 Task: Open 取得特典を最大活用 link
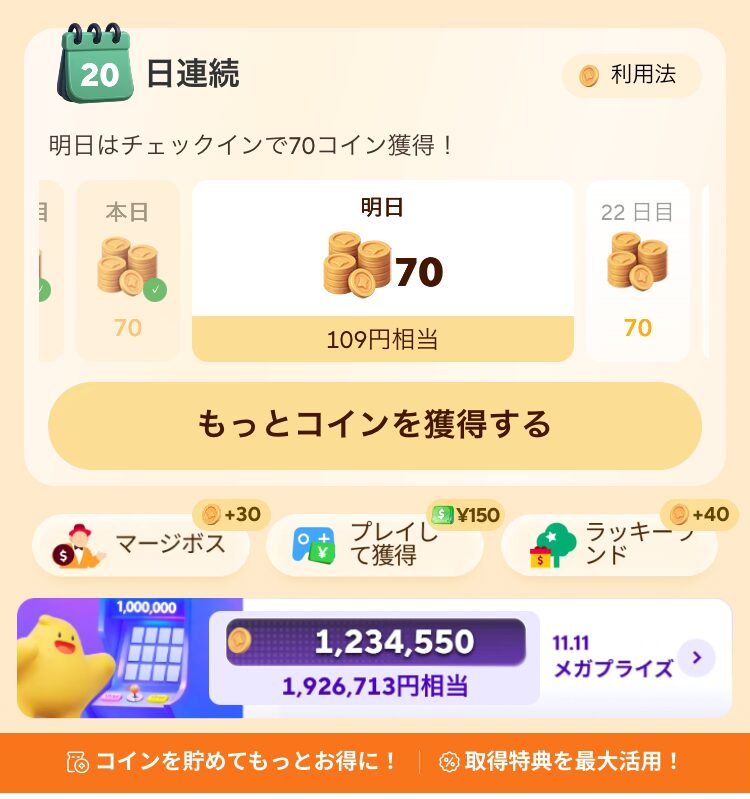coord(560,762)
